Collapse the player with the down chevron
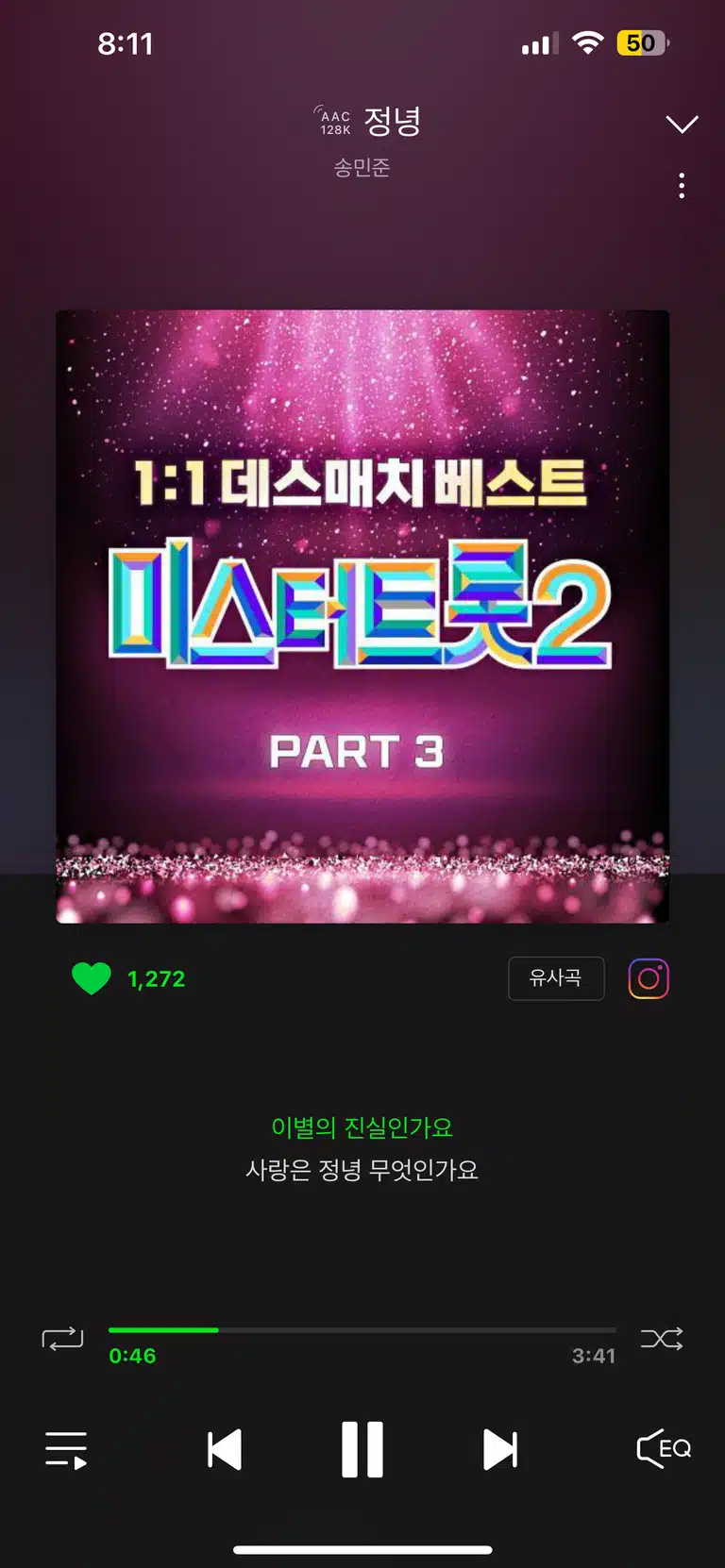725x1568 pixels. pyautogui.click(x=682, y=124)
